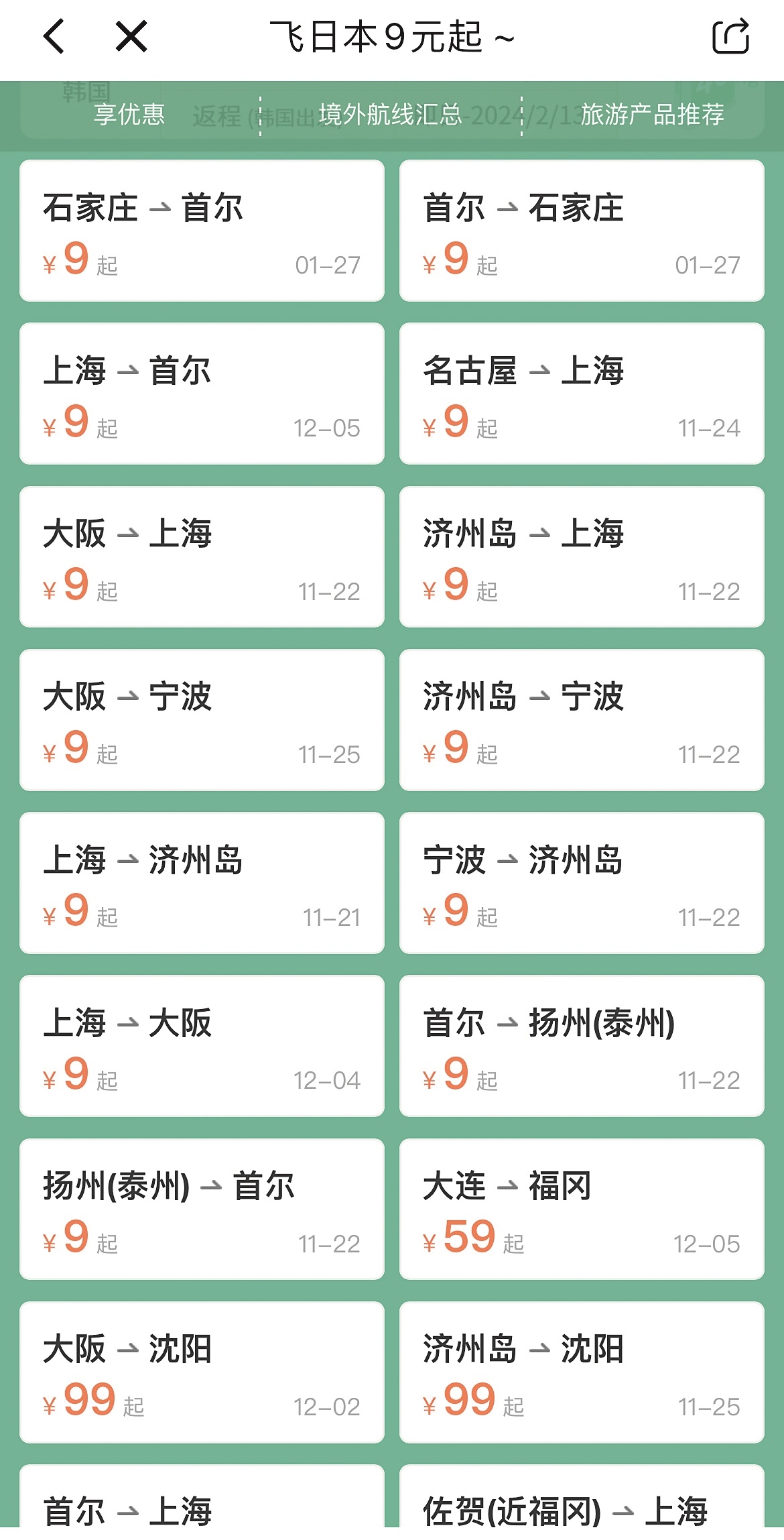Viewport: 784px width, 1540px height.
Task: Open the 首尔 to 石家庄 flight deal
Action: pos(582,231)
